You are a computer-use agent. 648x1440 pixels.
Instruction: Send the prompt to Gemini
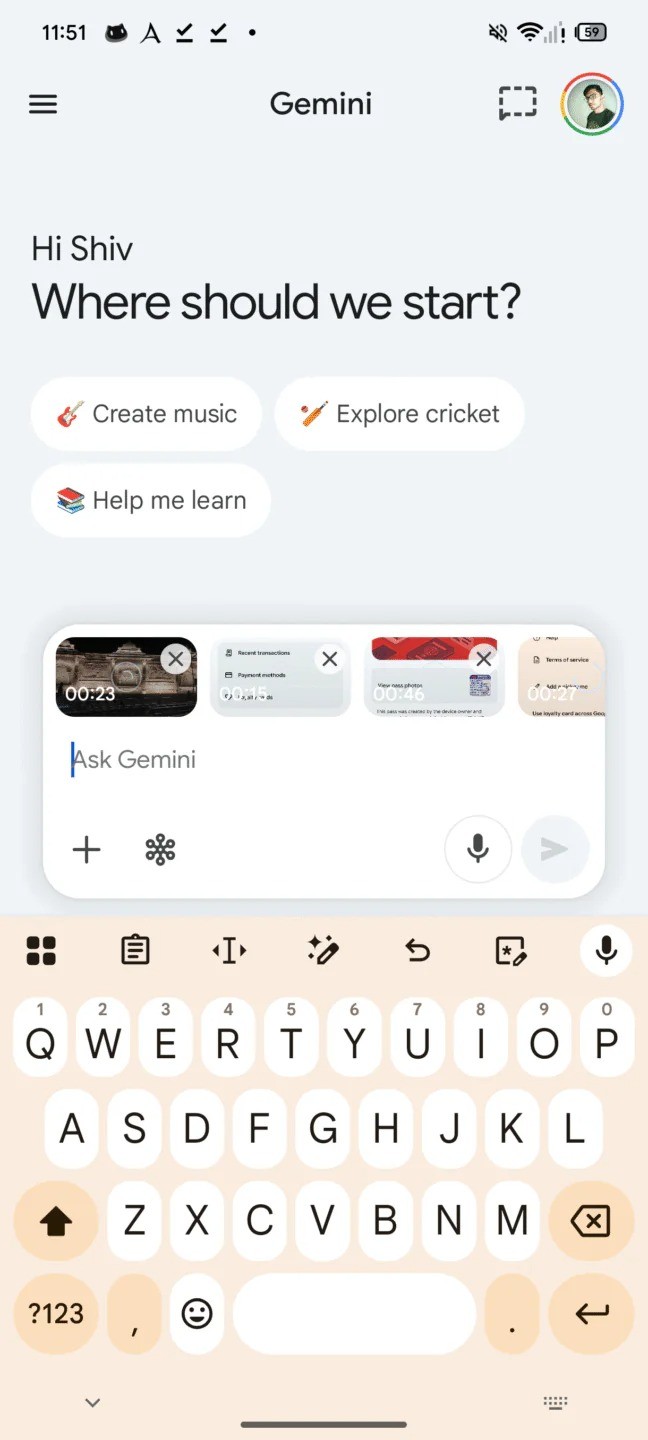(x=555, y=850)
